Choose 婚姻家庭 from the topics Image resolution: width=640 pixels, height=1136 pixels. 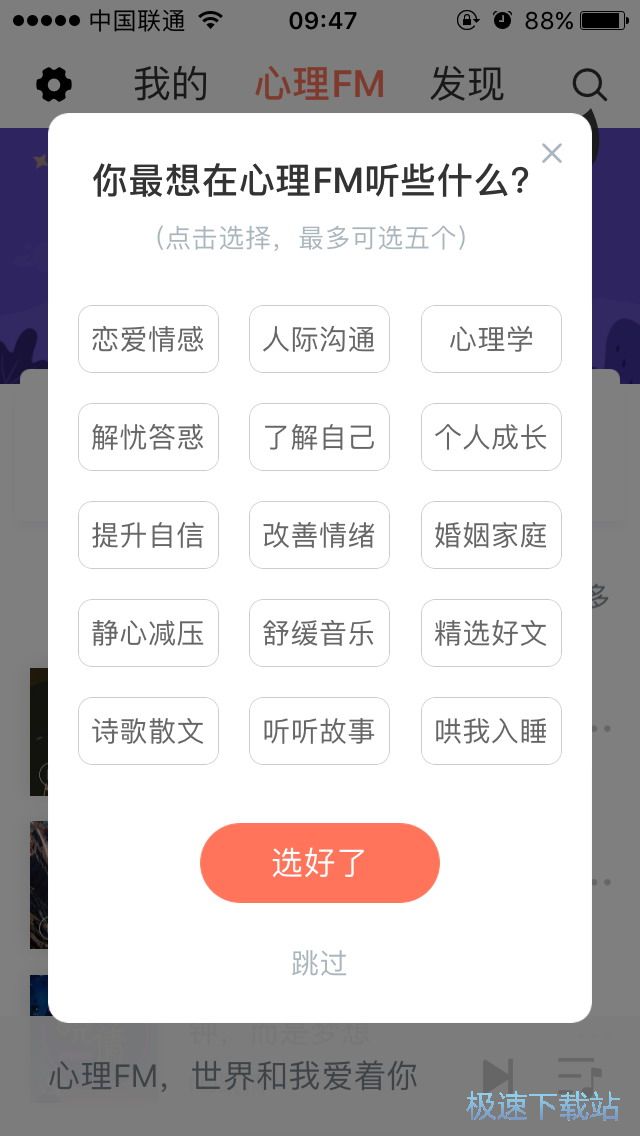(x=491, y=535)
